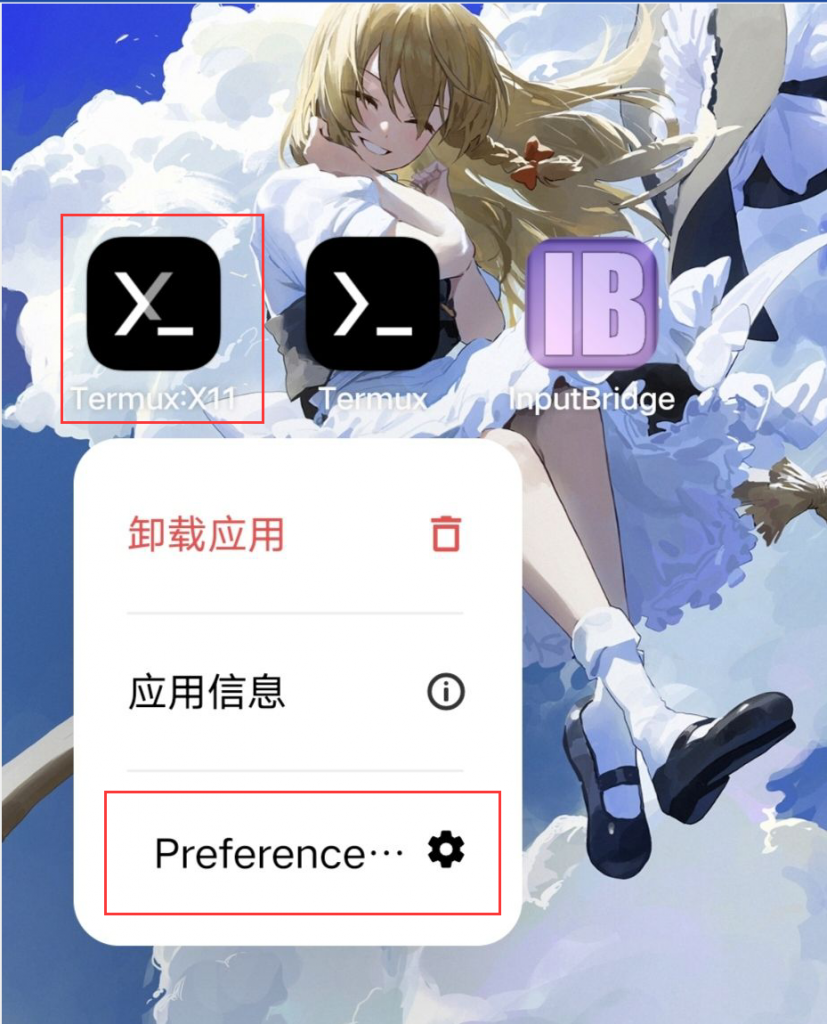
Task: Select 卸载应用 to uninstall the app
Action: (295, 534)
